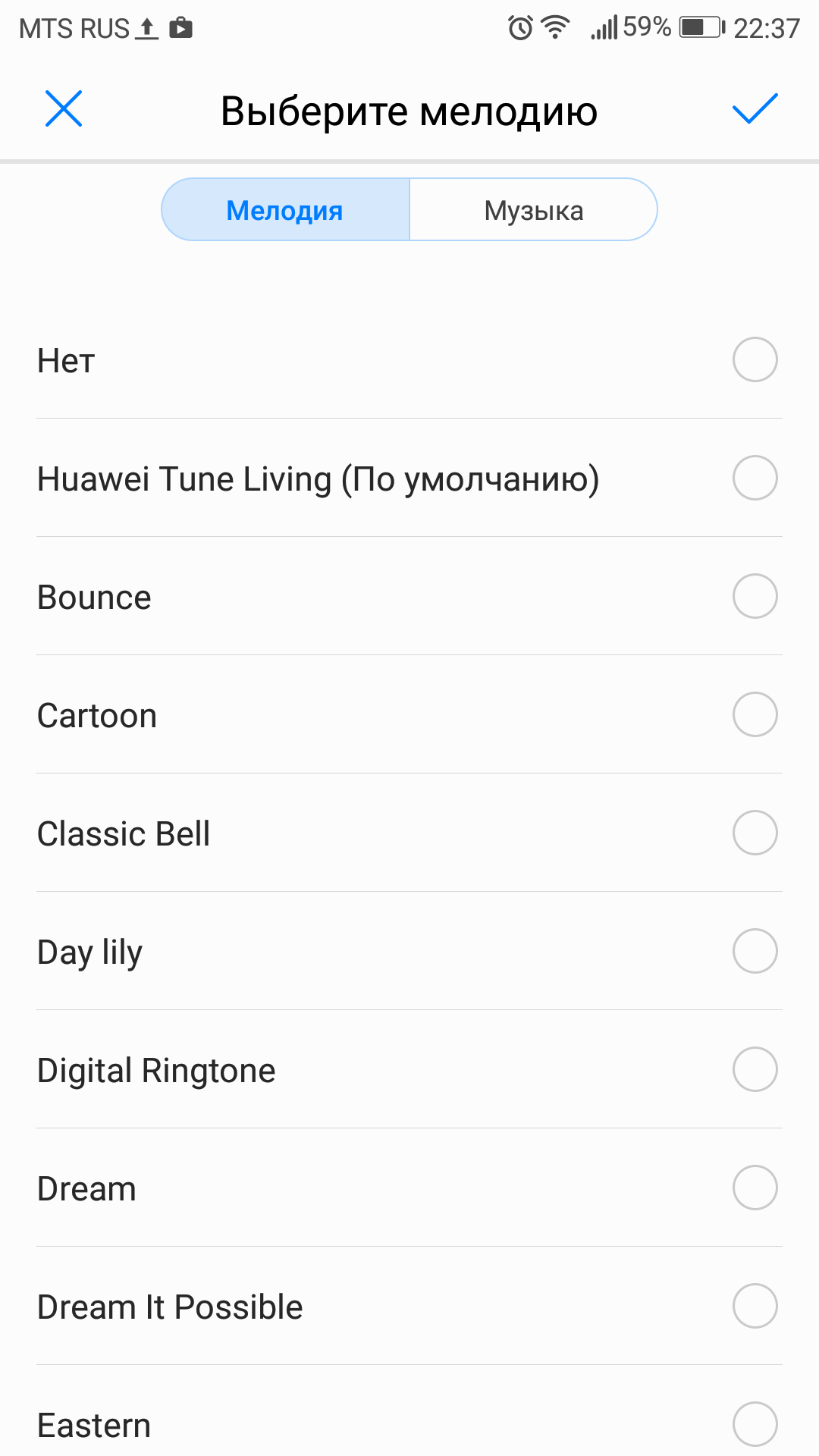Choose Classic Bell as ringtone

pos(409,833)
